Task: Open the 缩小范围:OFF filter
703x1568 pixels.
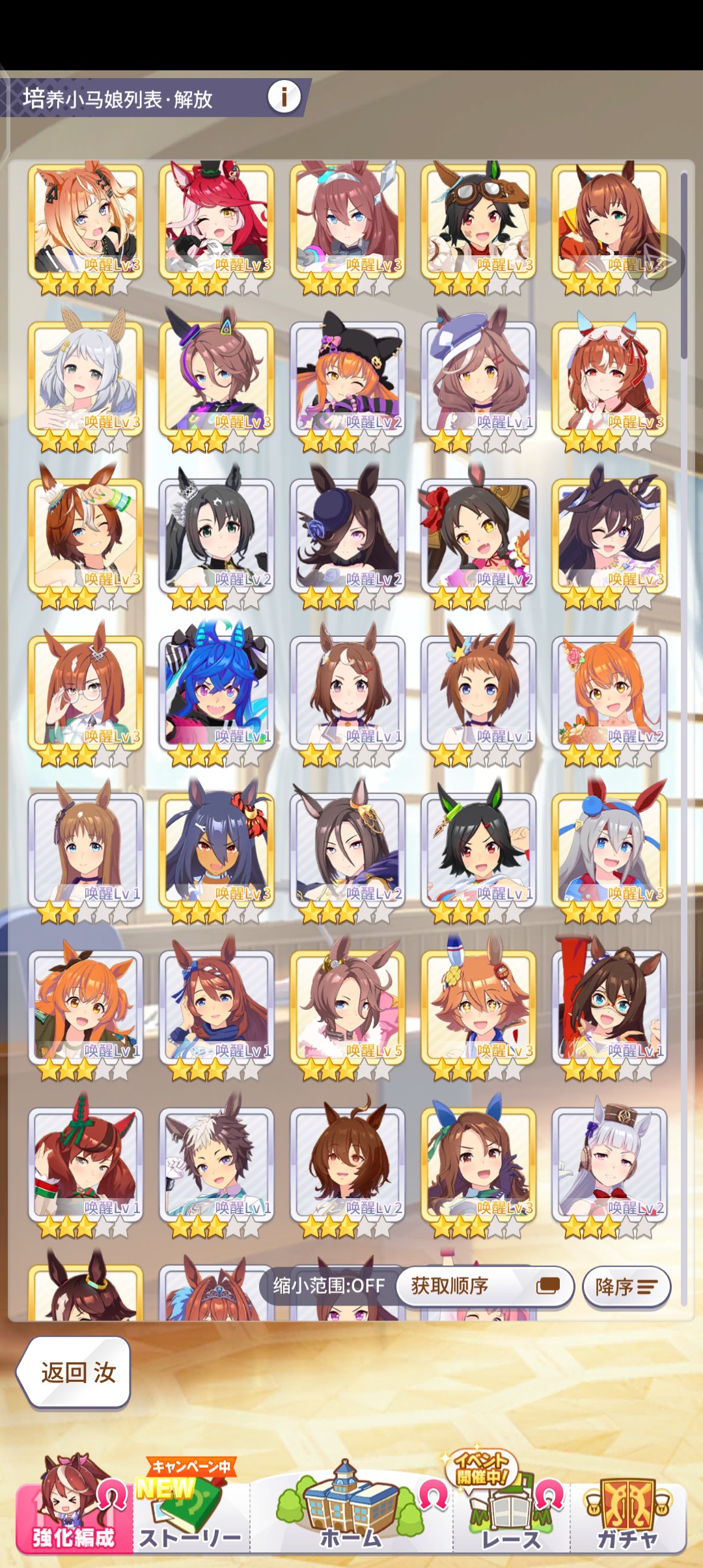Action: tap(329, 1285)
